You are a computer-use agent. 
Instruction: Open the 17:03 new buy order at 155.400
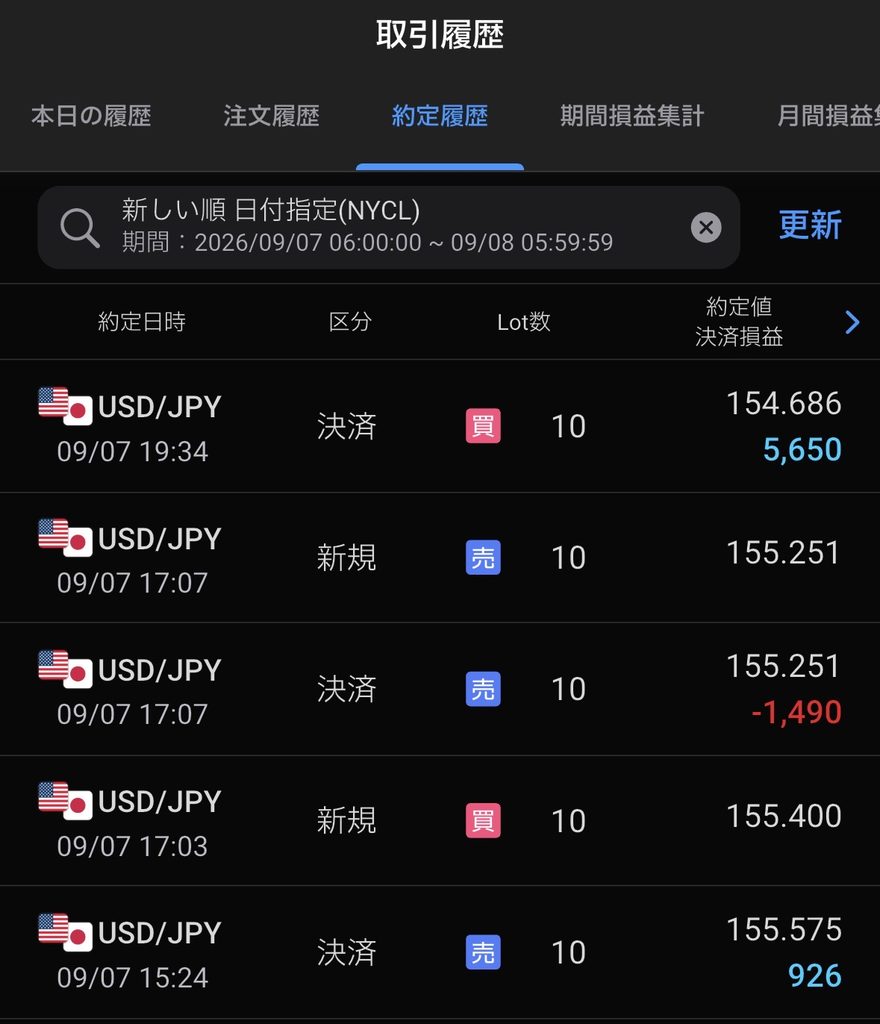(440, 821)
